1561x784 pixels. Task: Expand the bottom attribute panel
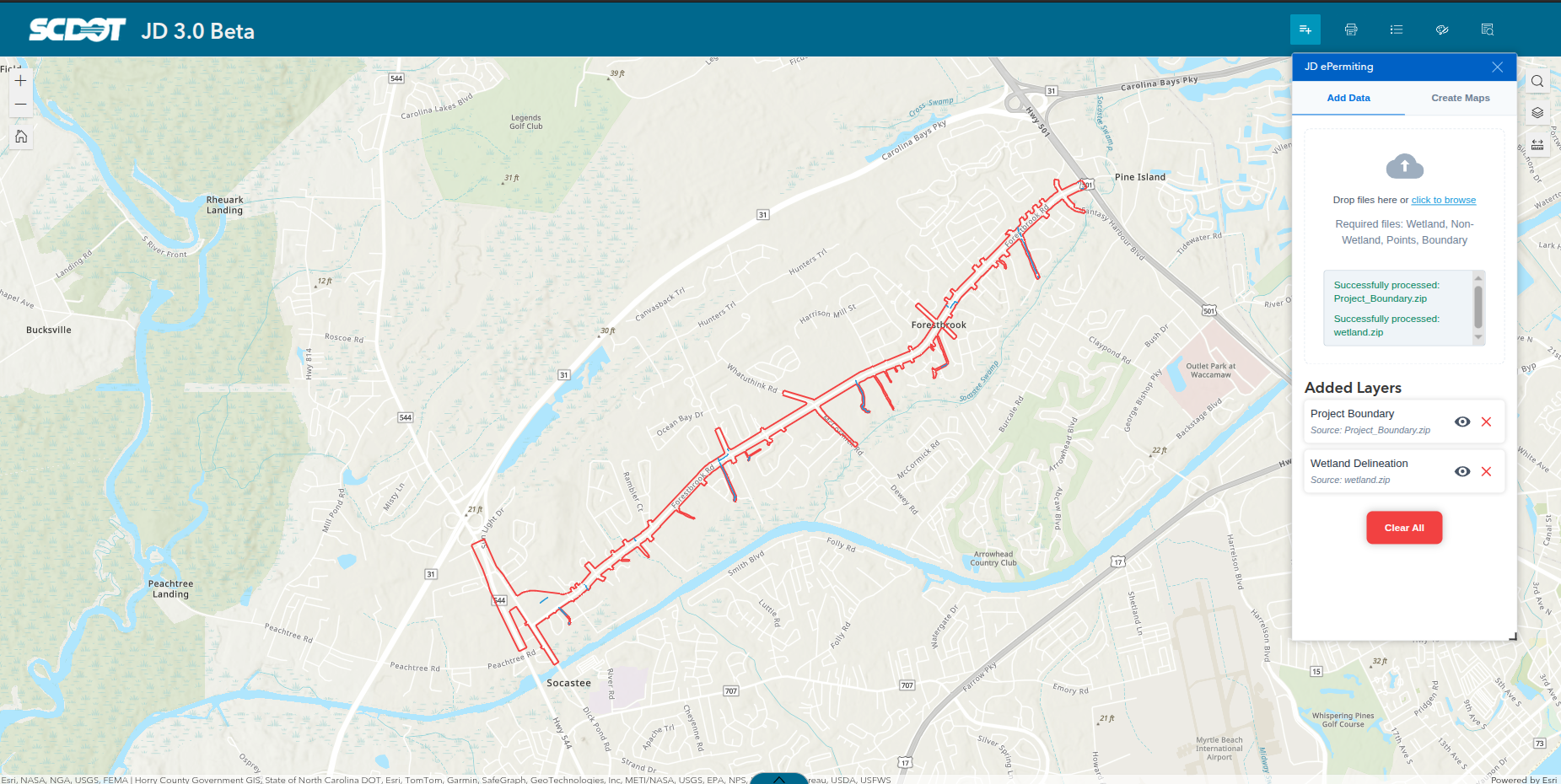[x=778, y=778]
